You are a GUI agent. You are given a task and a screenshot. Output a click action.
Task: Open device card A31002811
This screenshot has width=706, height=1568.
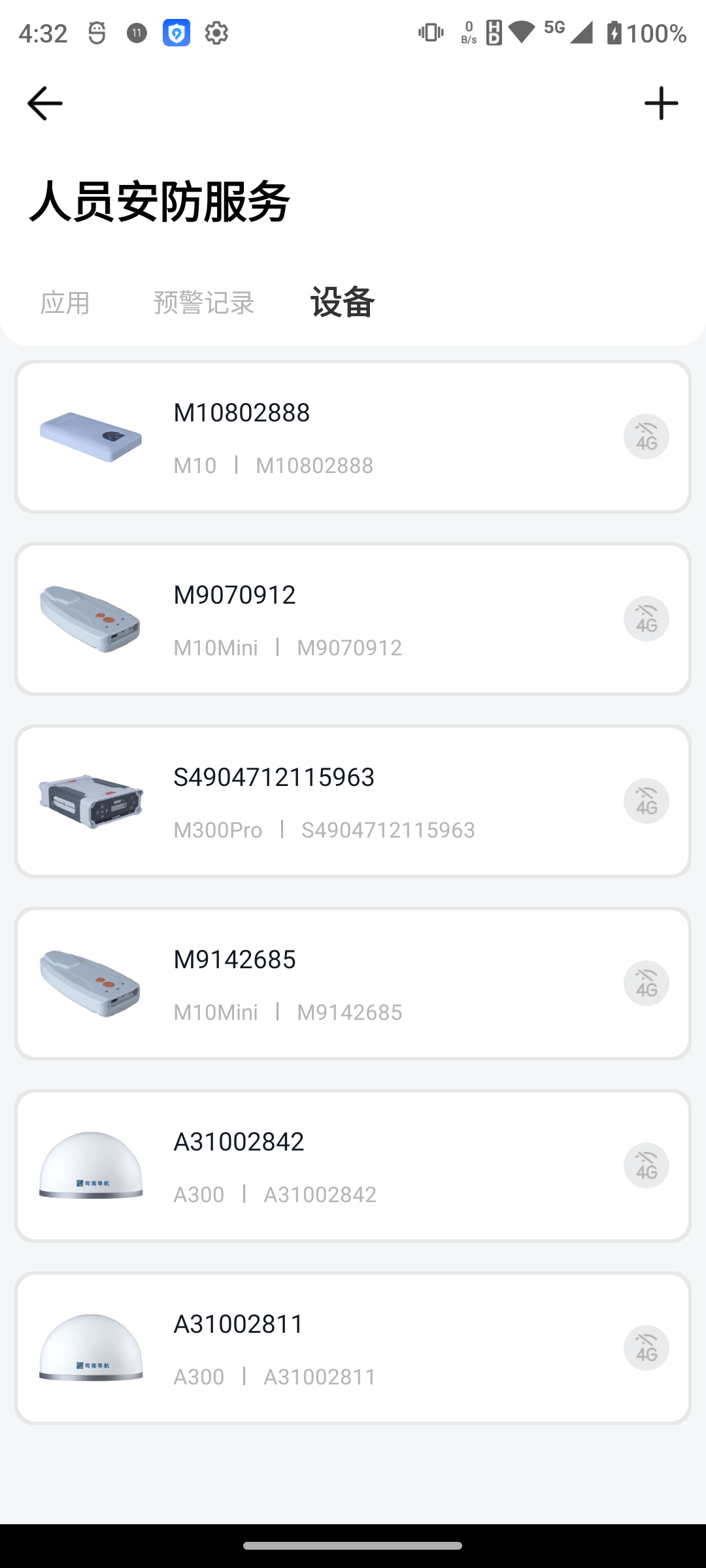[353, 1348]
